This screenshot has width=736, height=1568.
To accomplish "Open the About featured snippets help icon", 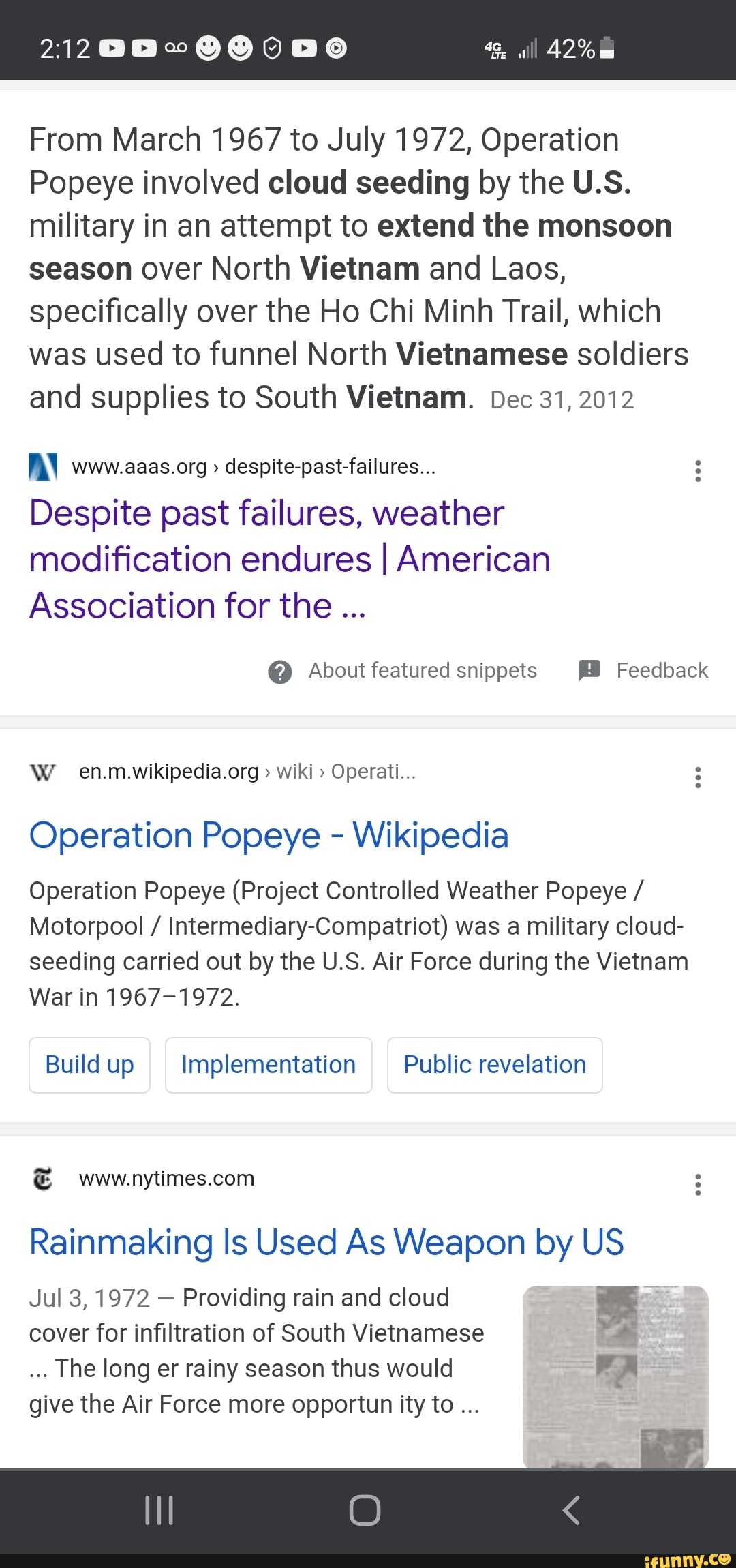I will tap(279, 670).
